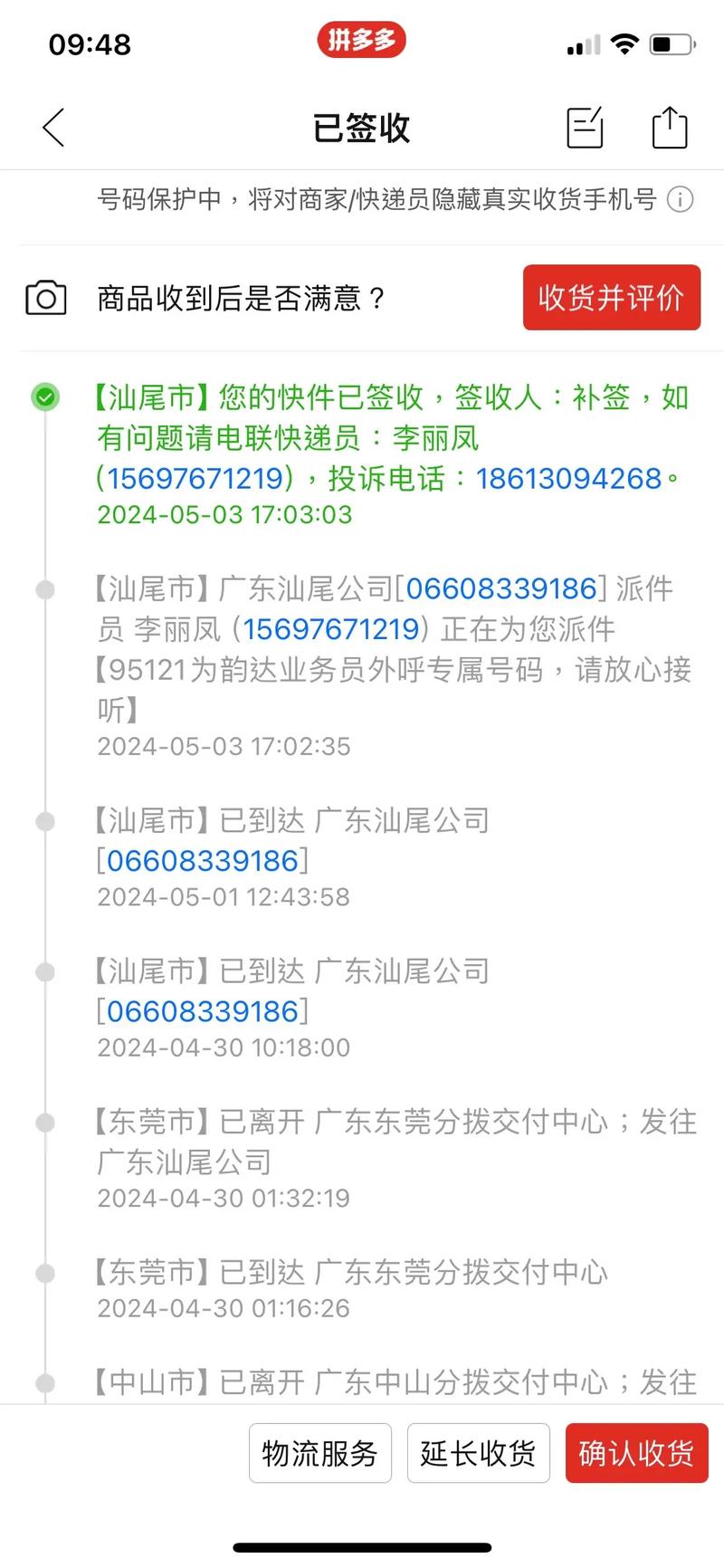Tap the green delivered checkmark icon
The width and height of the screenshot is (724, 1568).
pos(44,397)
